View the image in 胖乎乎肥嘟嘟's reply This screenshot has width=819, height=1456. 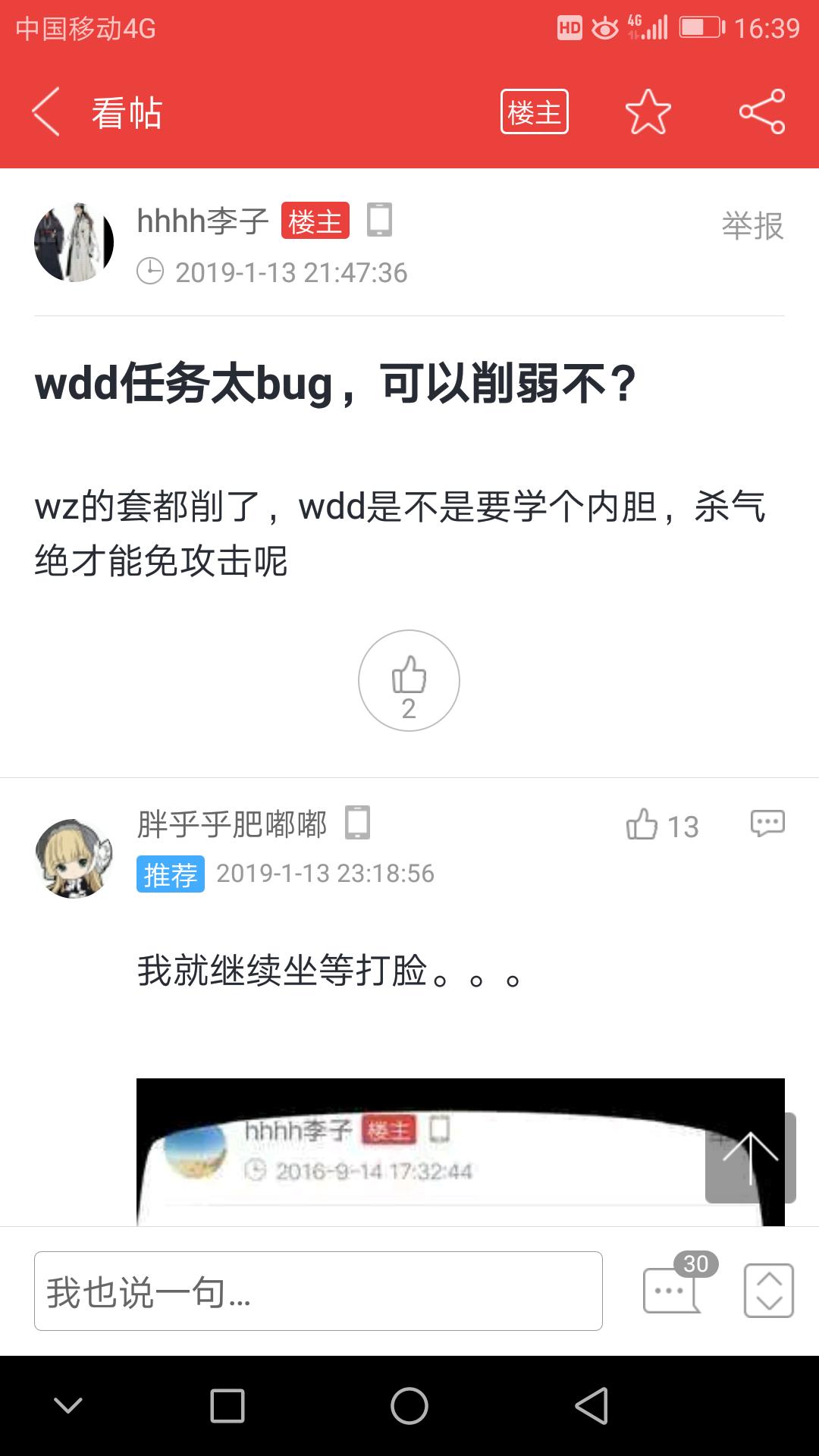[425, 1151]
